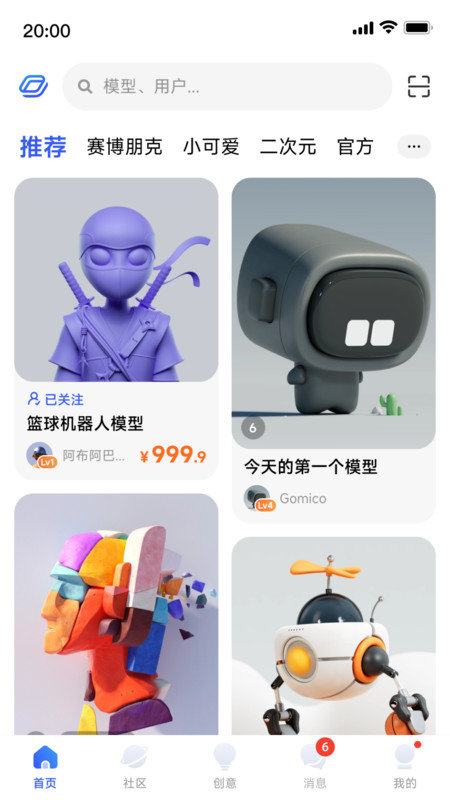Image resolution: width=450 pixels, height=800 pixels.
Task: Go to the 首页 tab
Action: (x=45, y=766)
